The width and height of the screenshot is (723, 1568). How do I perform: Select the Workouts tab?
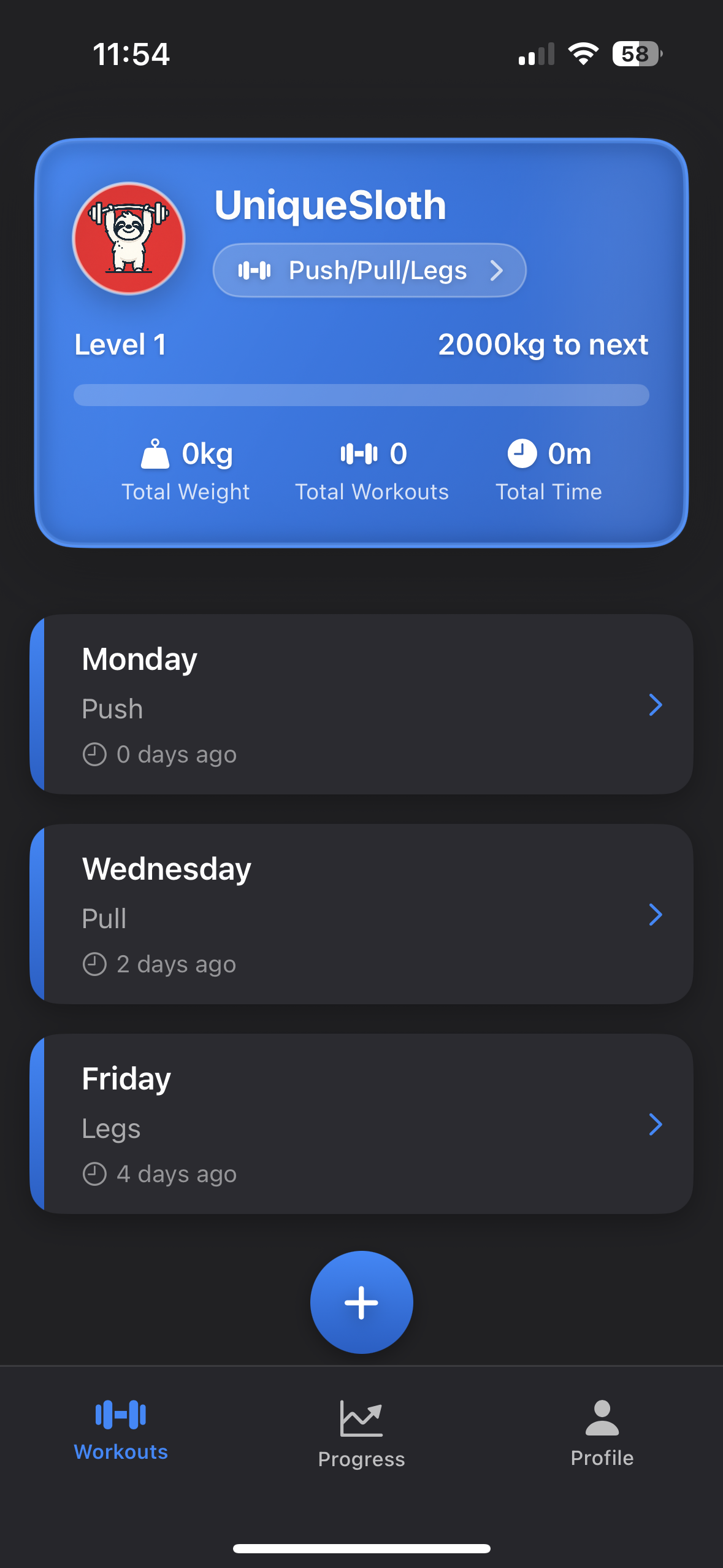click(x=121, y=1431)
